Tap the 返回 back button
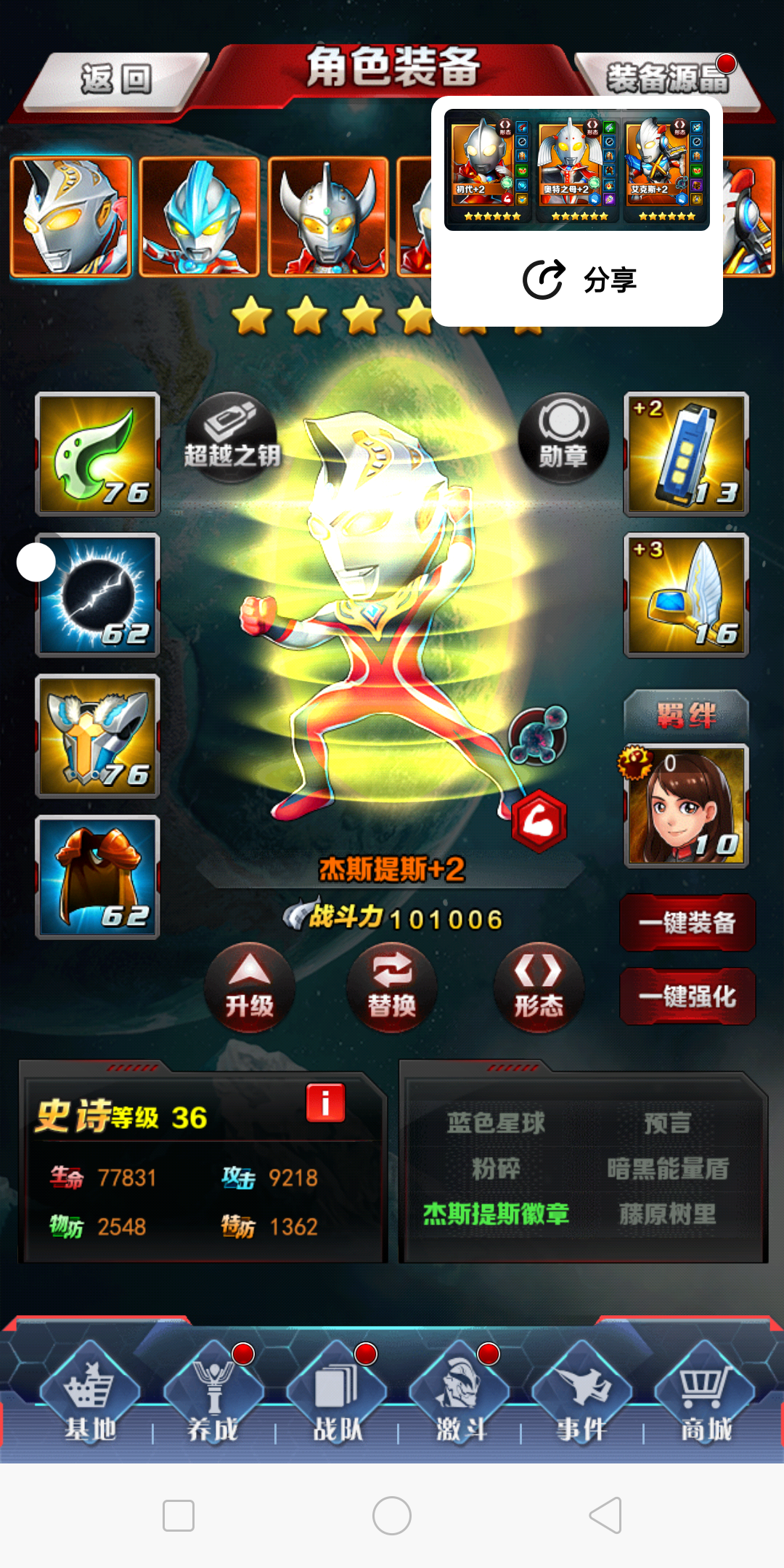The height and width of the screenshot is (1568, 784). tap(116, 80)
